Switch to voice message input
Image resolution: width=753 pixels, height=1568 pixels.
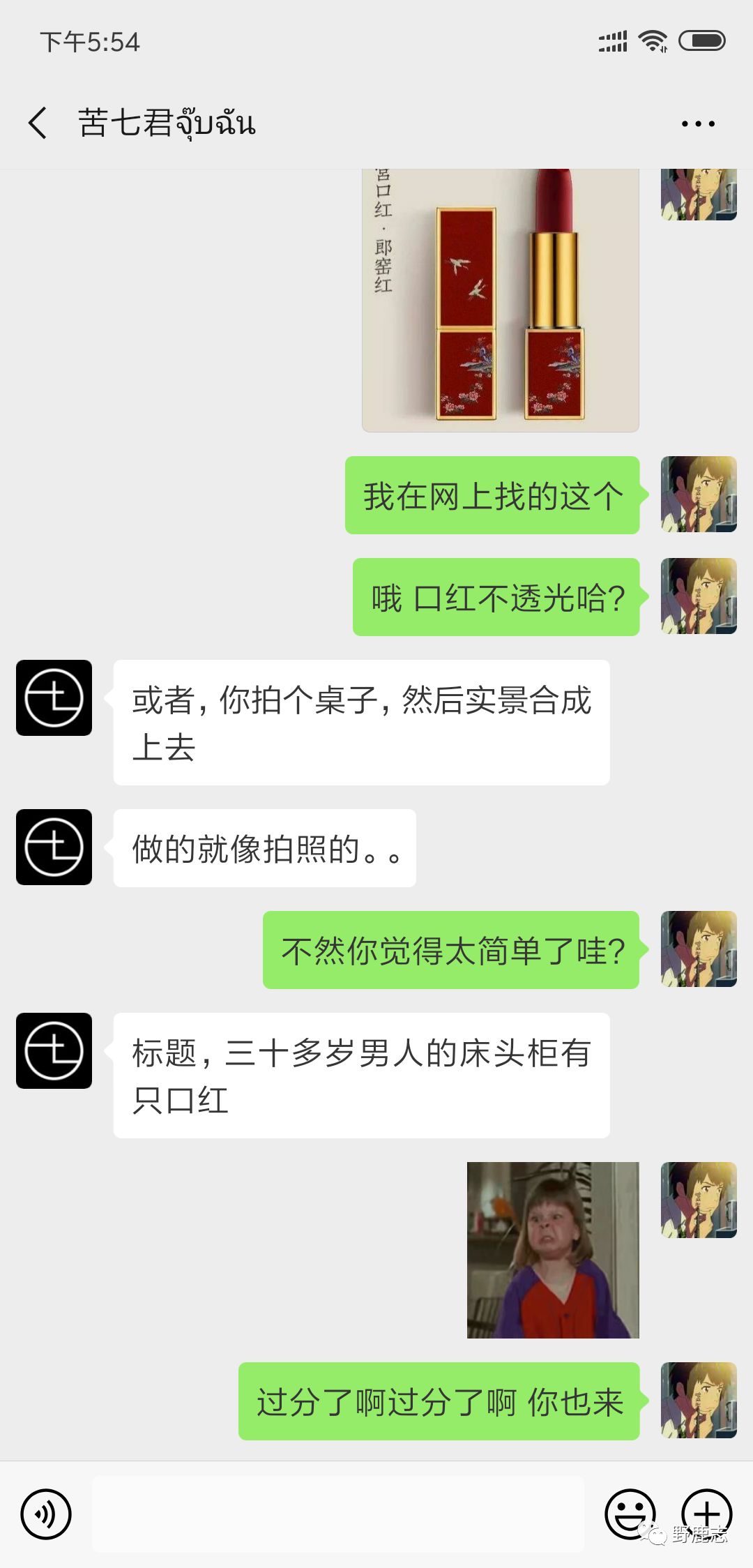46,1514
